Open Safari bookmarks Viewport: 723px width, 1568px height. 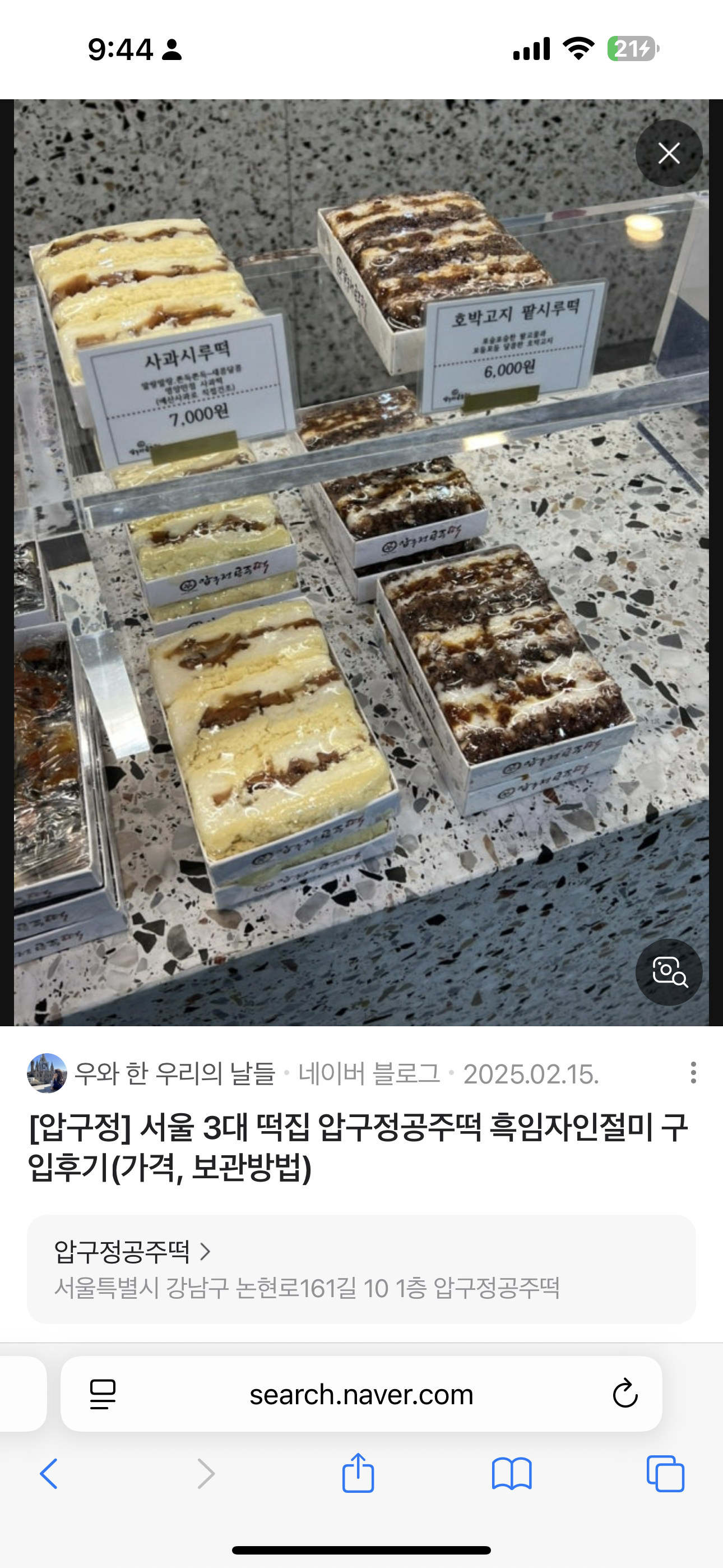(x=512, y=1474)
